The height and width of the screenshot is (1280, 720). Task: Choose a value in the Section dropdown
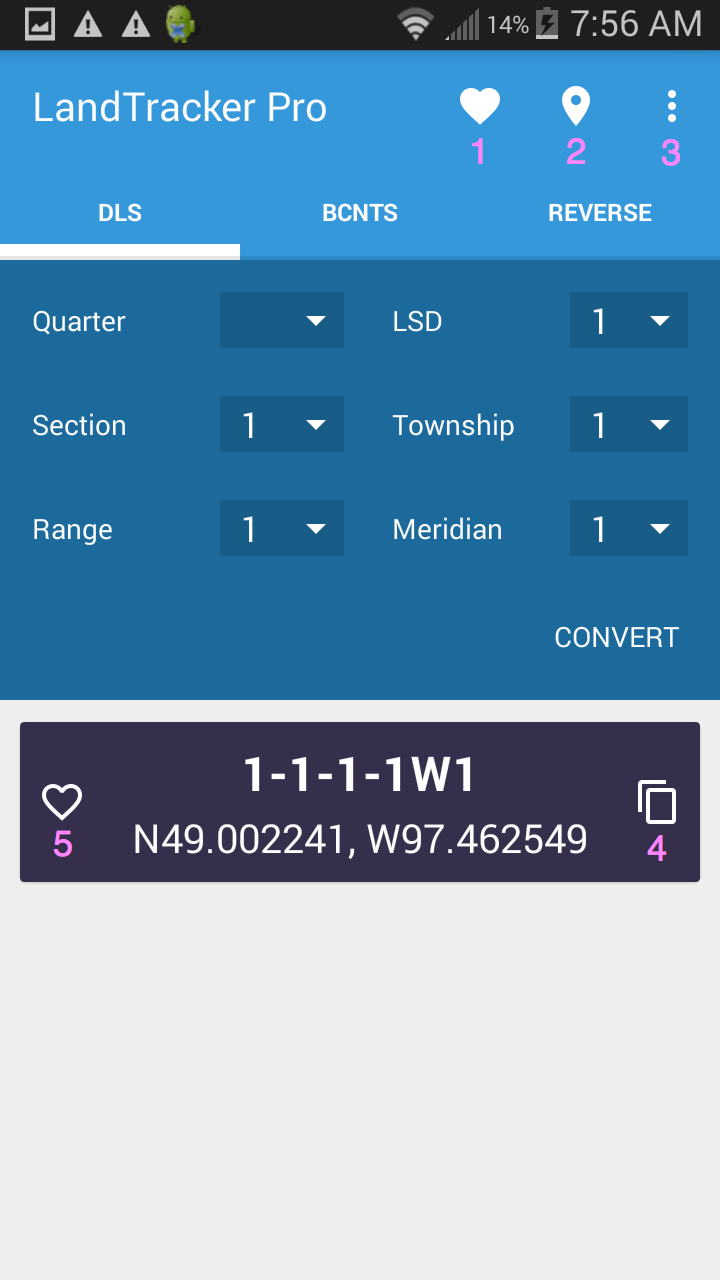click(282, 424)
